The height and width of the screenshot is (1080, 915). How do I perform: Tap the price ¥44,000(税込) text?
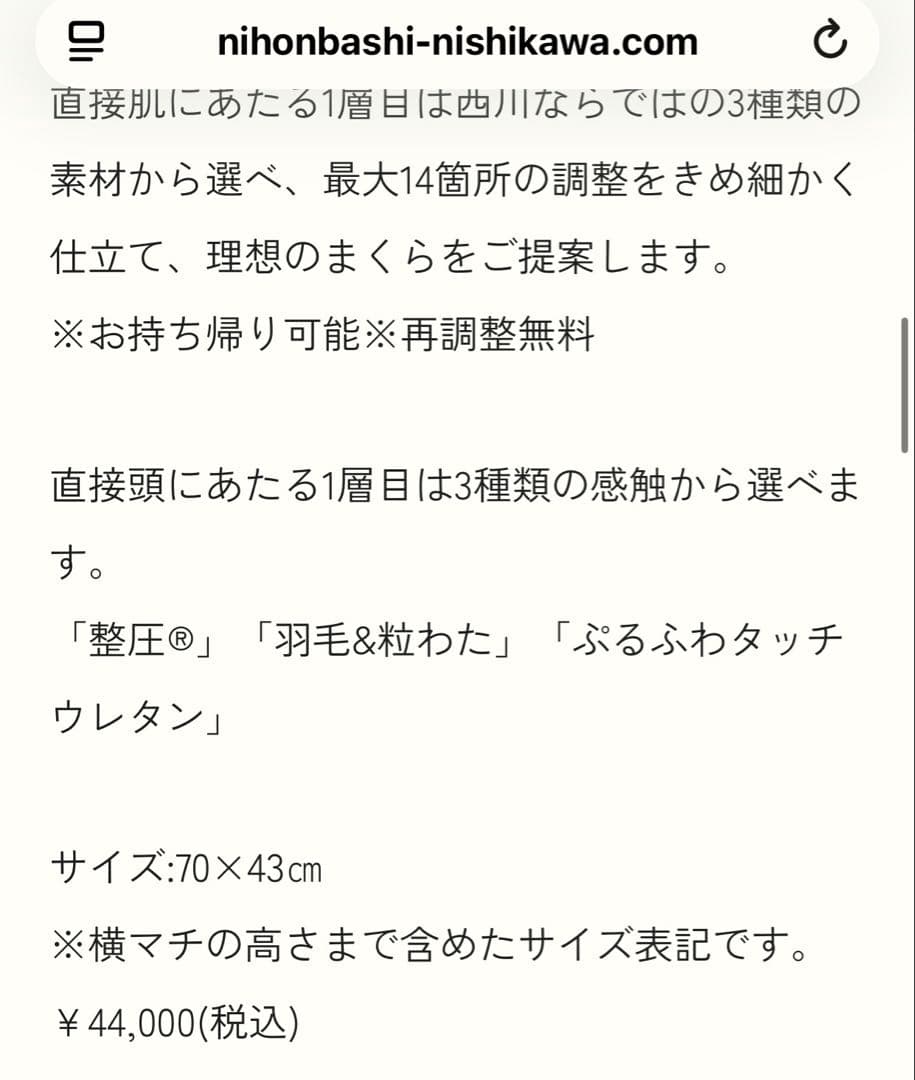pyautogui.click(x=174, y=1022)
